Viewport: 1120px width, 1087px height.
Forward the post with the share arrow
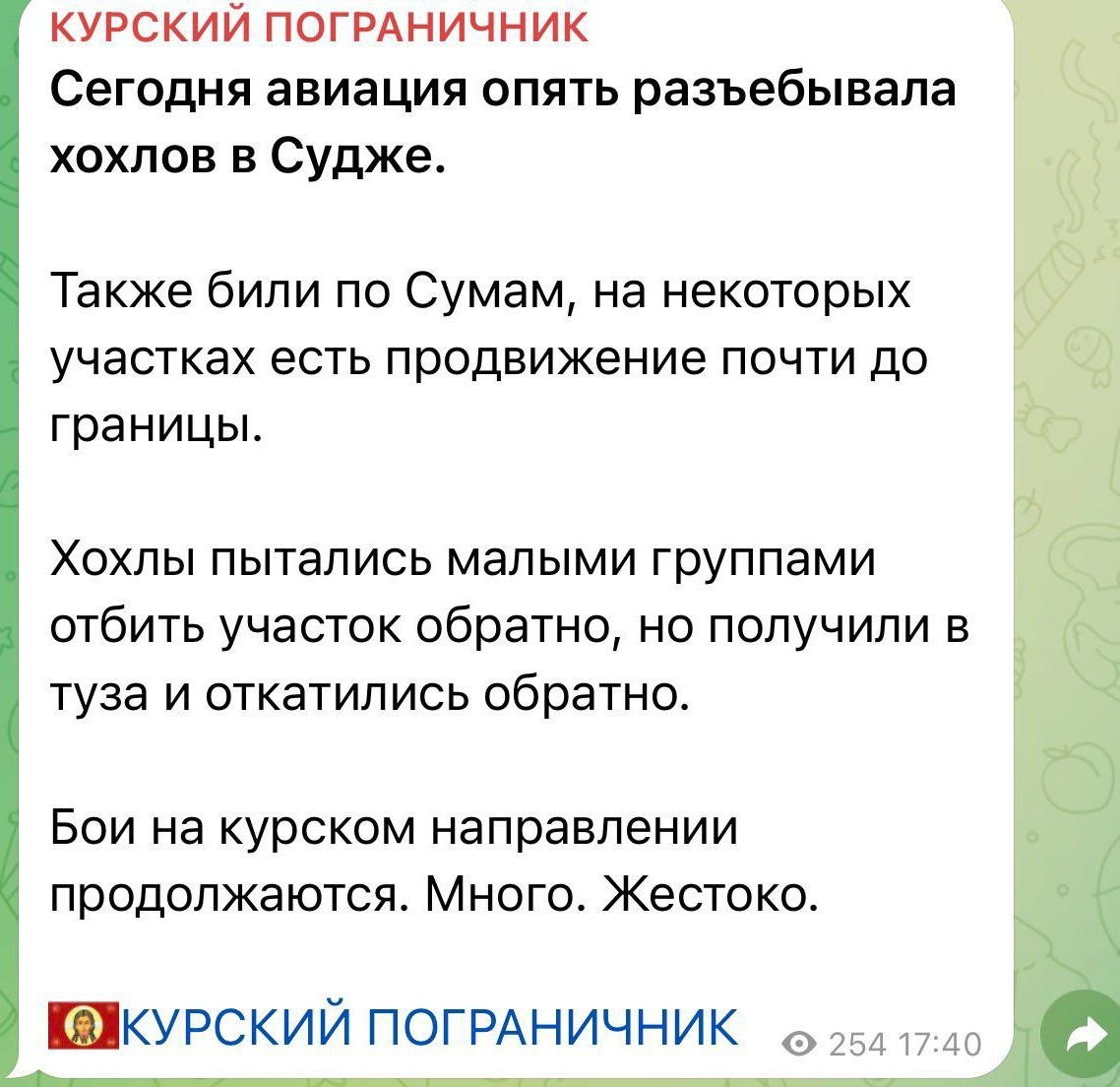point(1085,1034)
